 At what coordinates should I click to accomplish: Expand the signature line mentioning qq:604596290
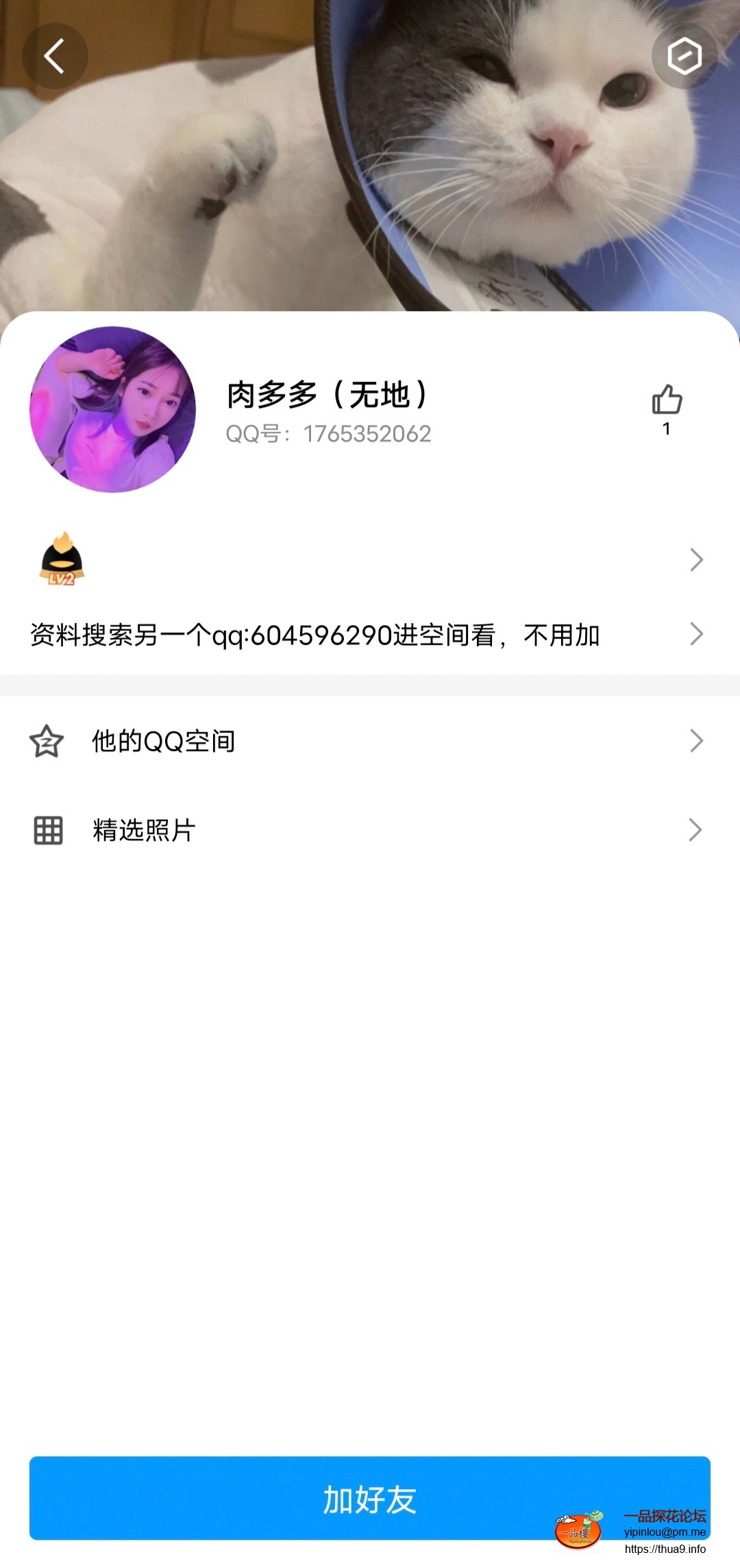(370, 635)
